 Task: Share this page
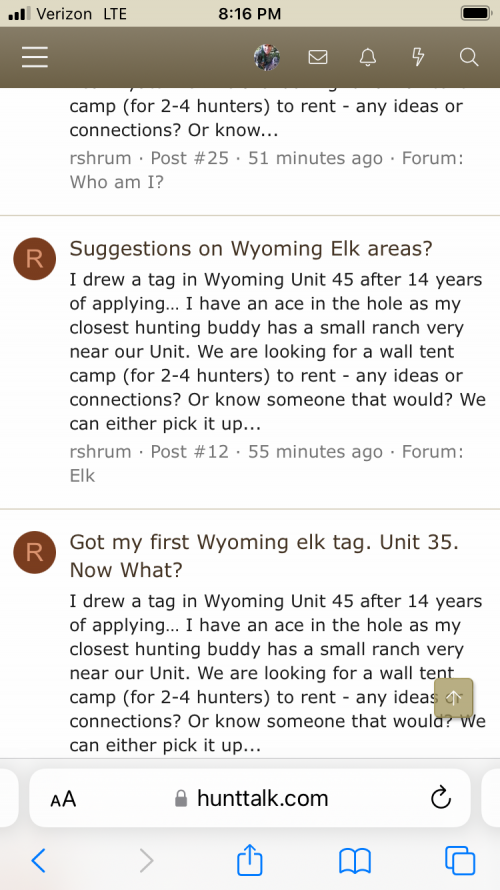pyautogui.click(x=250, y=859)
